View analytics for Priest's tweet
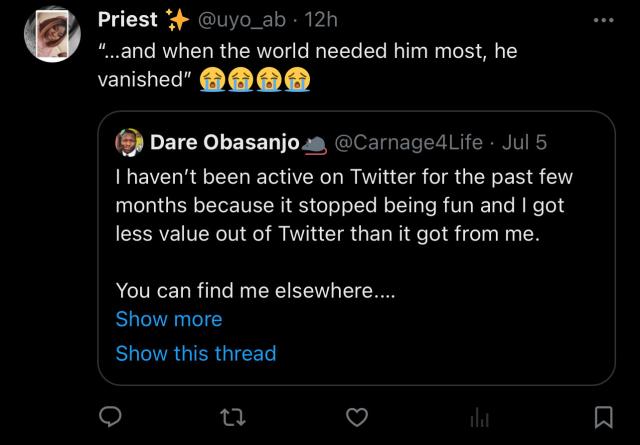This screenshot has height=445, width=640. [479, 416]
